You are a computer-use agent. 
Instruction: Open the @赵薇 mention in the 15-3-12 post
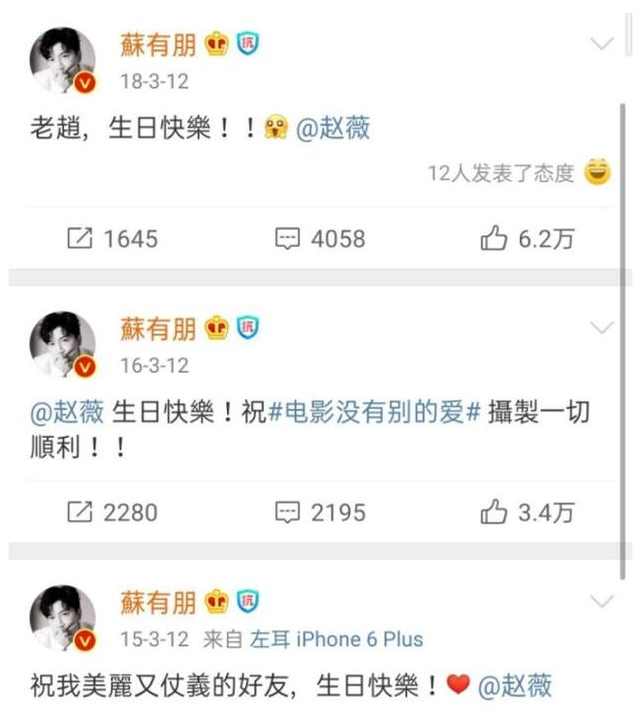click(x=514, y=687)
